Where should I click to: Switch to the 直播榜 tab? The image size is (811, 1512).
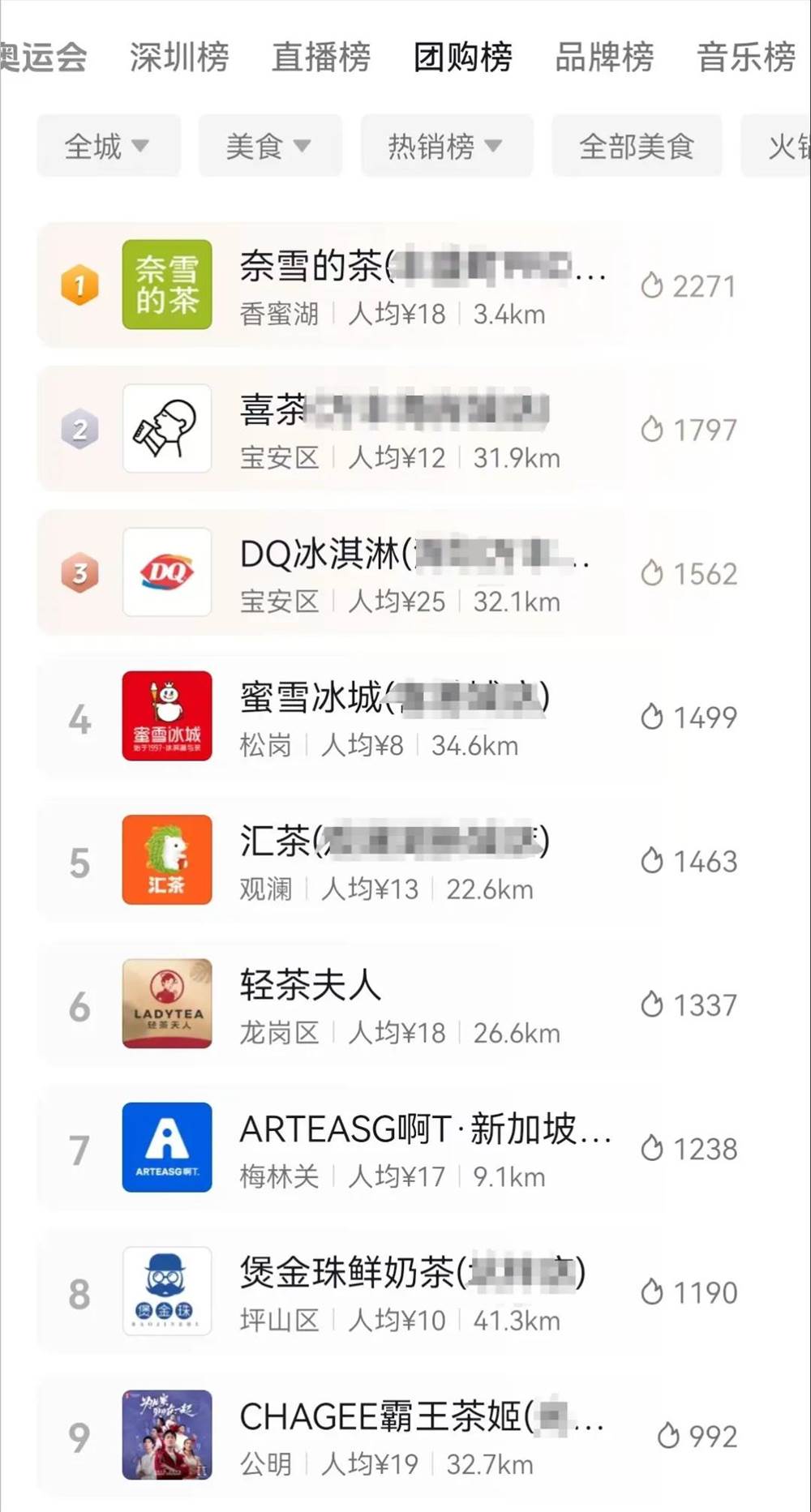click(x=321, y=58)
